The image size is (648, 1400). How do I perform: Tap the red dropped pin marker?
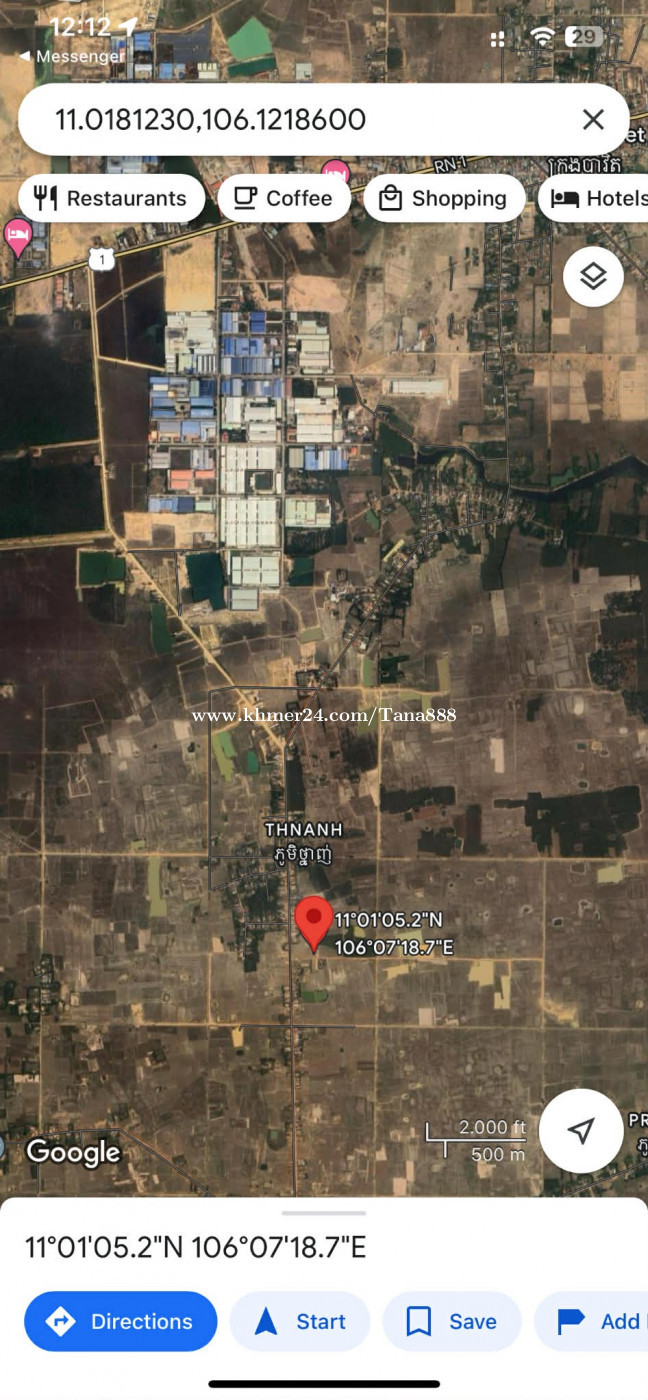coord(315,922)
